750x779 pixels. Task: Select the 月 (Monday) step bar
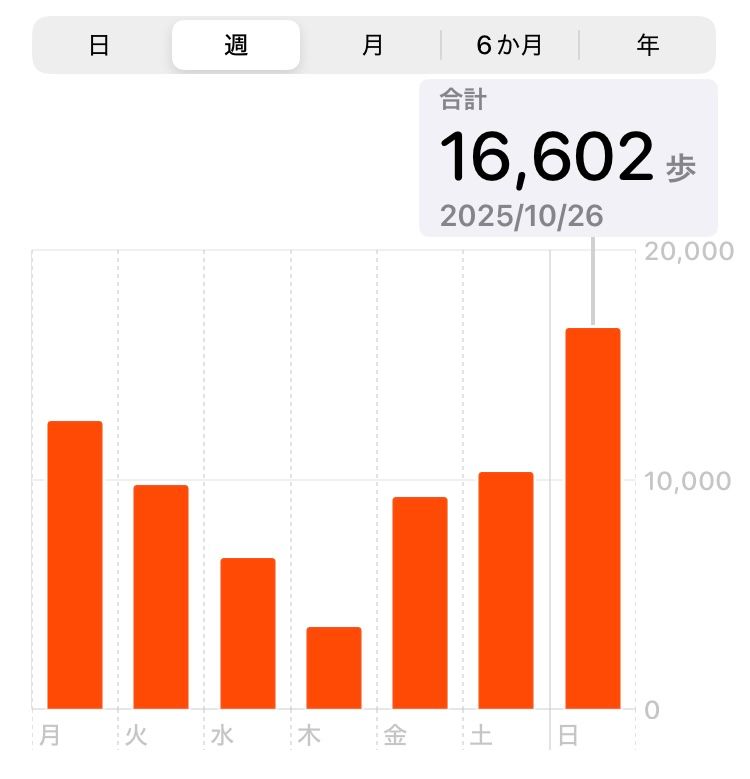coord(75,565)
